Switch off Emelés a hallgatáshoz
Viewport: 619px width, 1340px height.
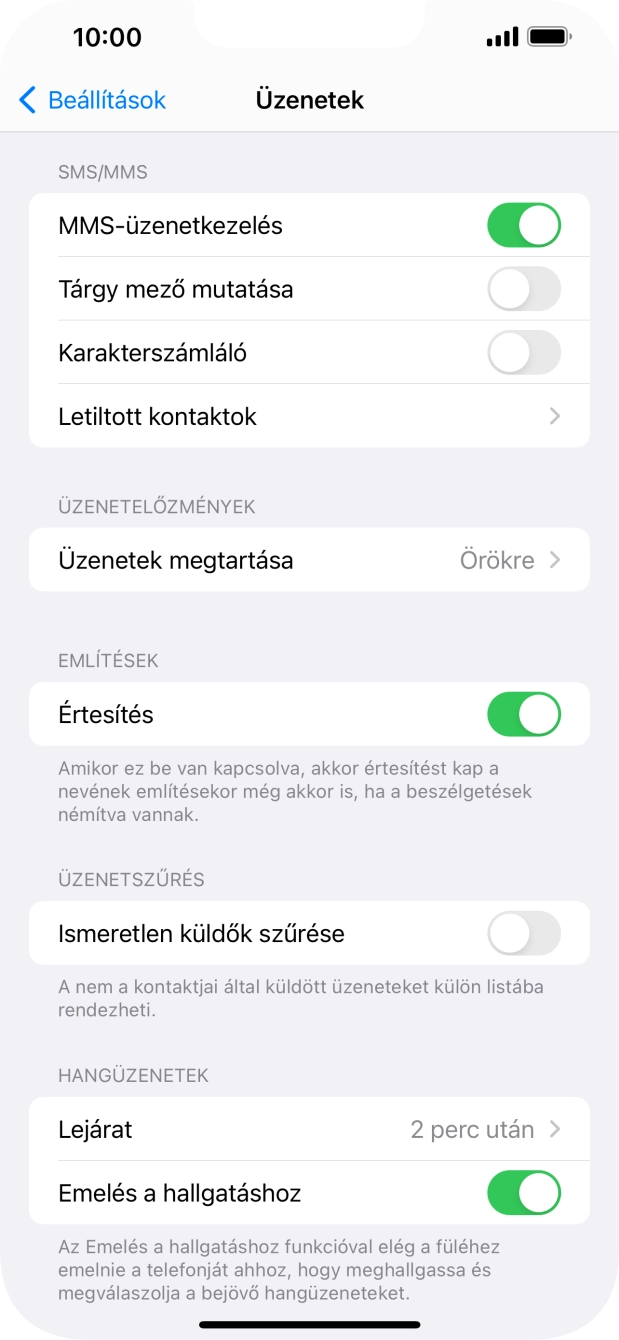(x=523, y=1193)
